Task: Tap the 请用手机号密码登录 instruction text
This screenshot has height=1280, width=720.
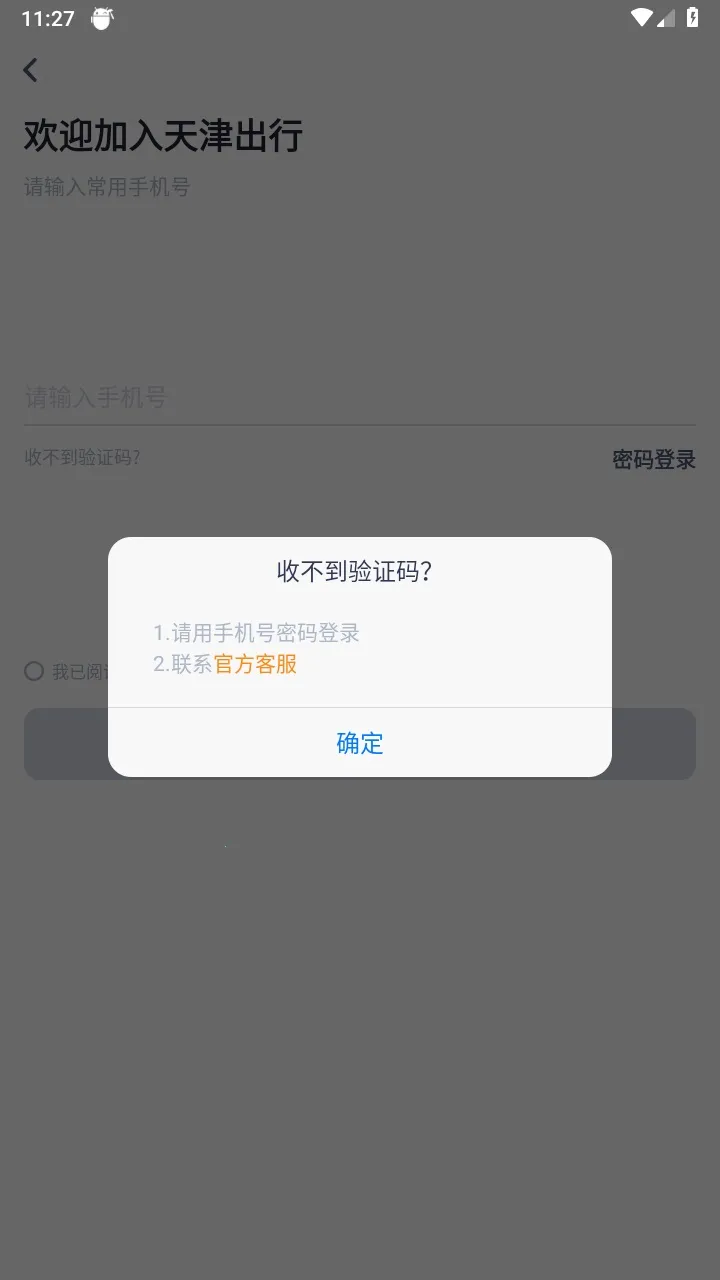Action: (256, 632)
